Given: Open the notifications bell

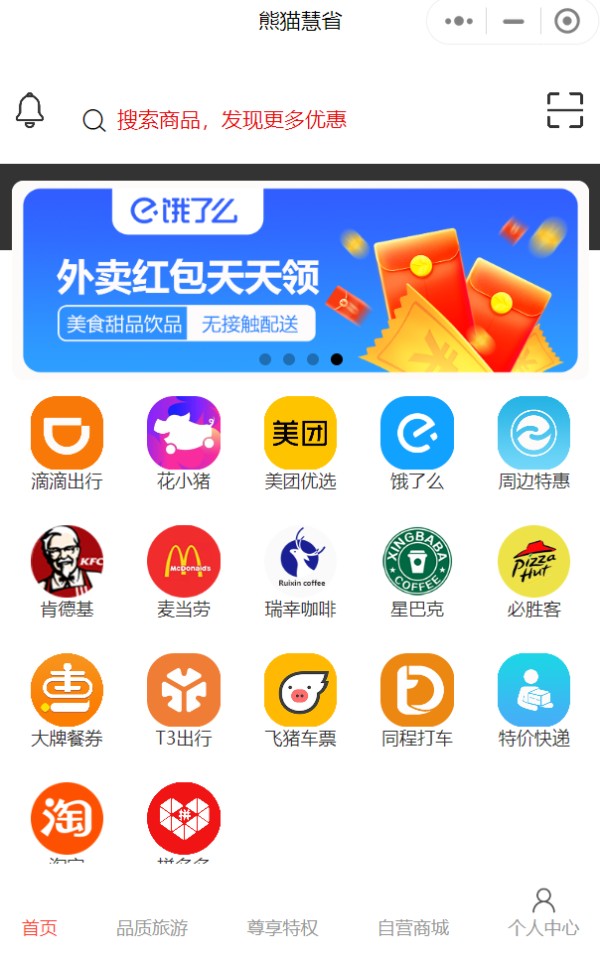Looking at the screenshot, I should [x=30, y=110].
